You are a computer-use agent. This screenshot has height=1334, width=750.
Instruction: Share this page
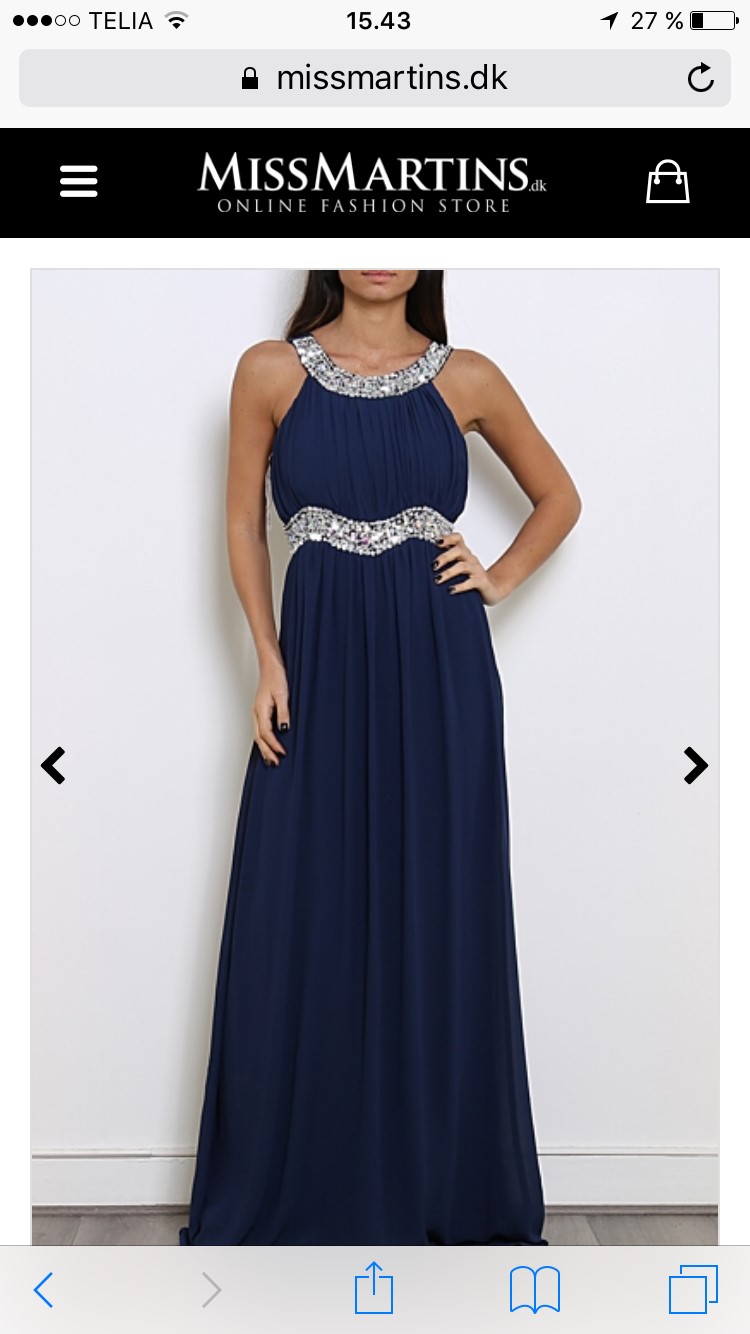[x=374, y=1288]
